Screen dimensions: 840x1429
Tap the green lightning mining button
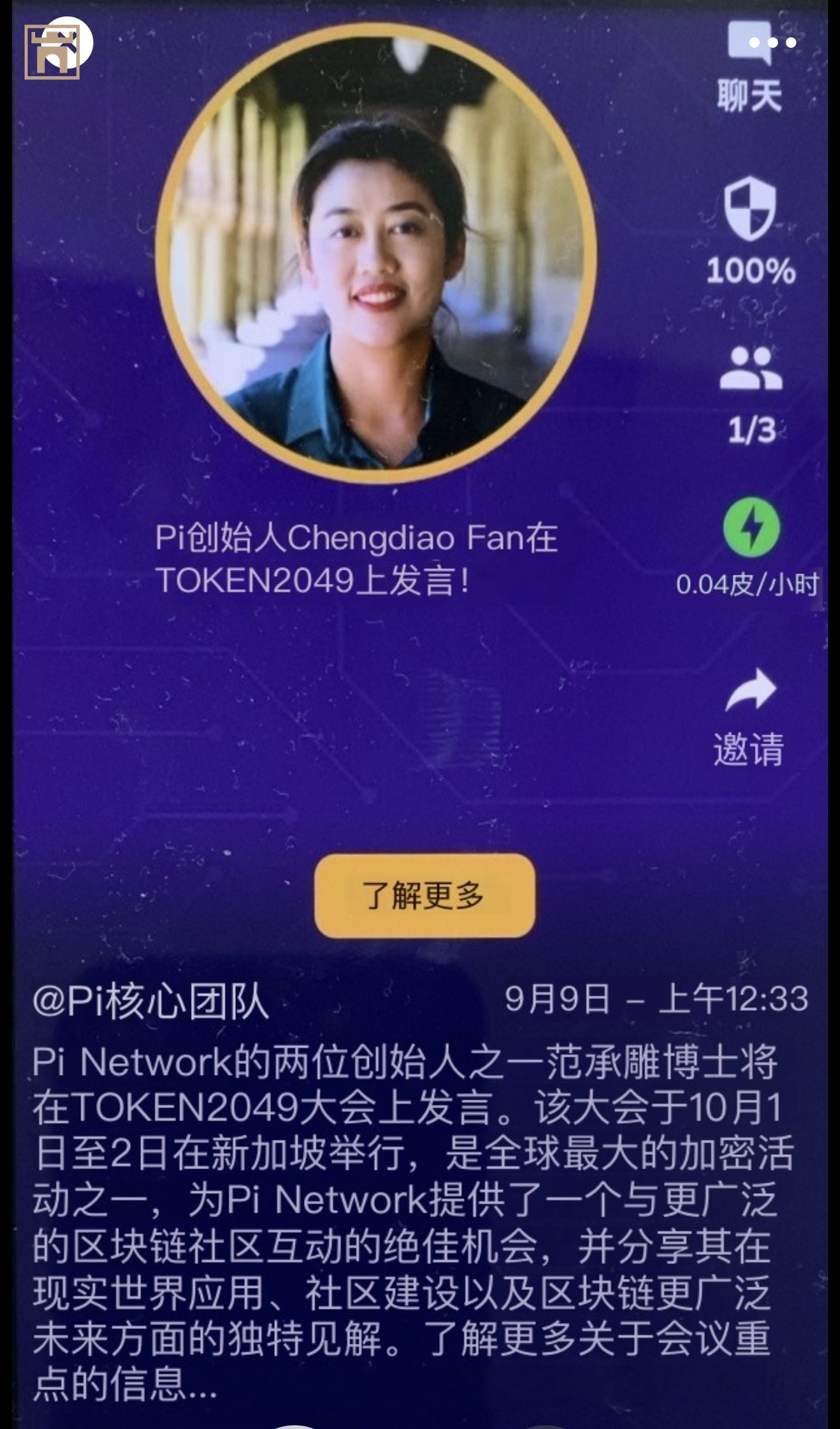751,528
